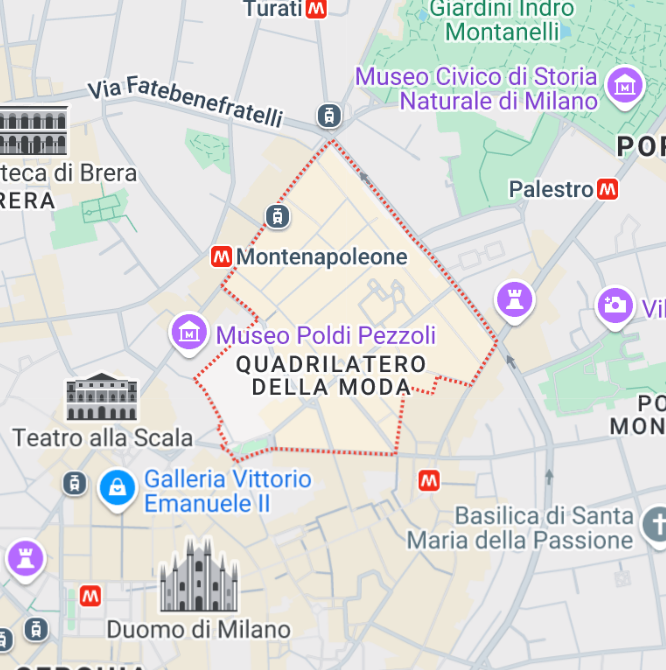This screenshot has width=666, height=670.
Task: Select the Galleria Vittorio Emanuele II shopping pin
Action: coord(118,489)
